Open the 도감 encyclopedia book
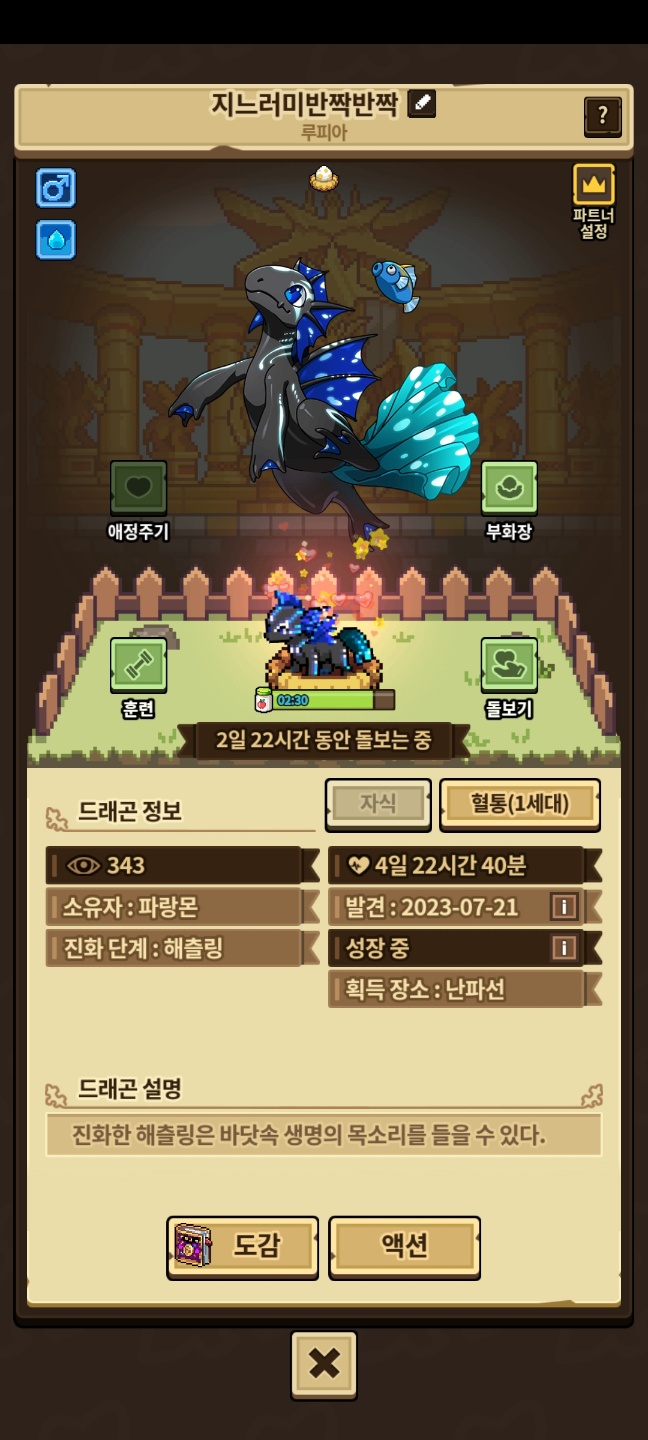 point(242,1246)
